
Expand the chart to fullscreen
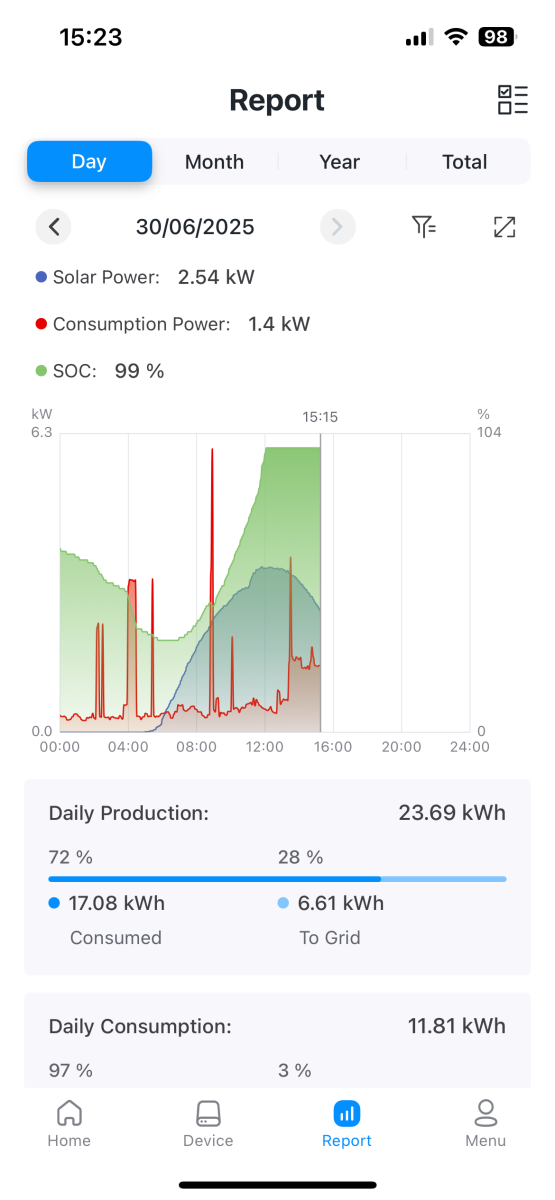[505, 227]
